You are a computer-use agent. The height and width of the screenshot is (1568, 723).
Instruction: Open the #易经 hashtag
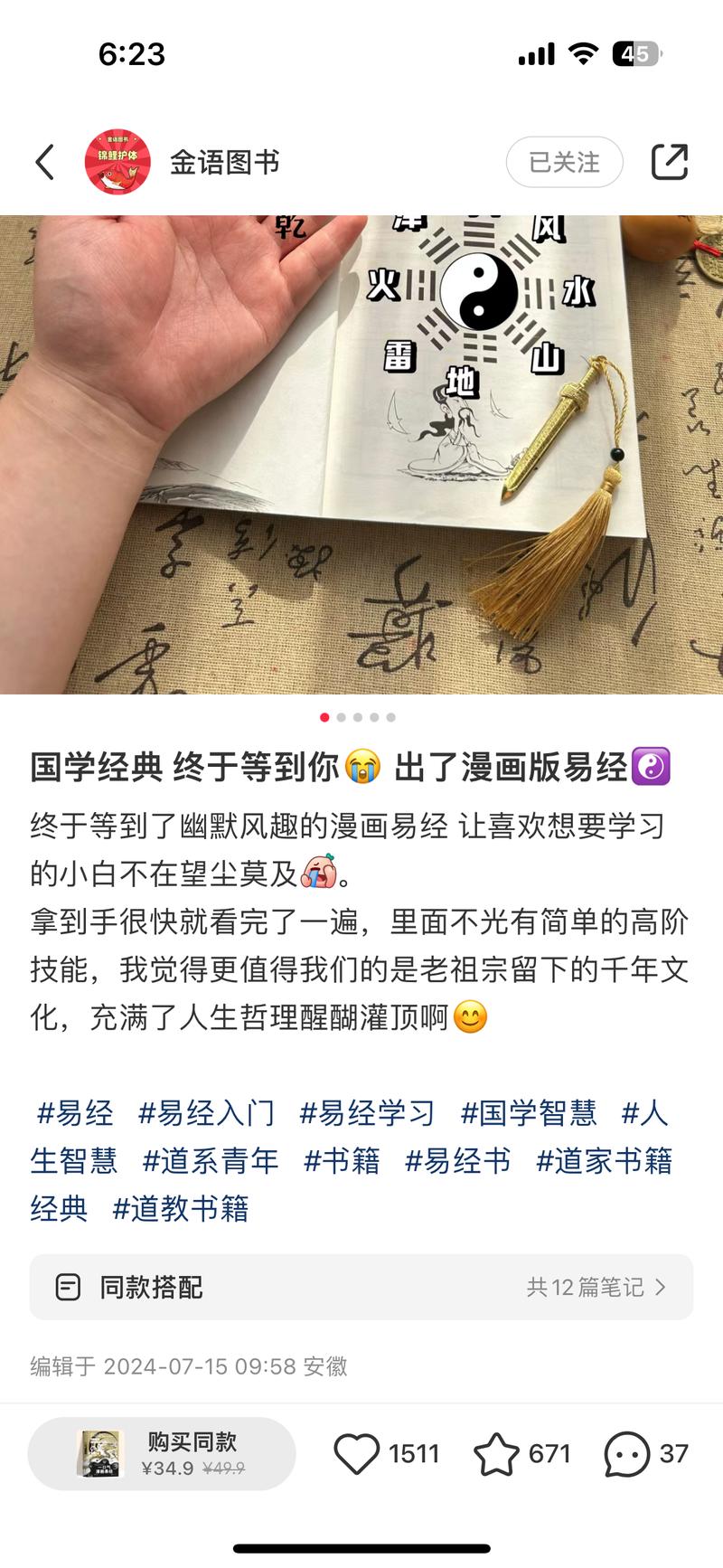75,1113
